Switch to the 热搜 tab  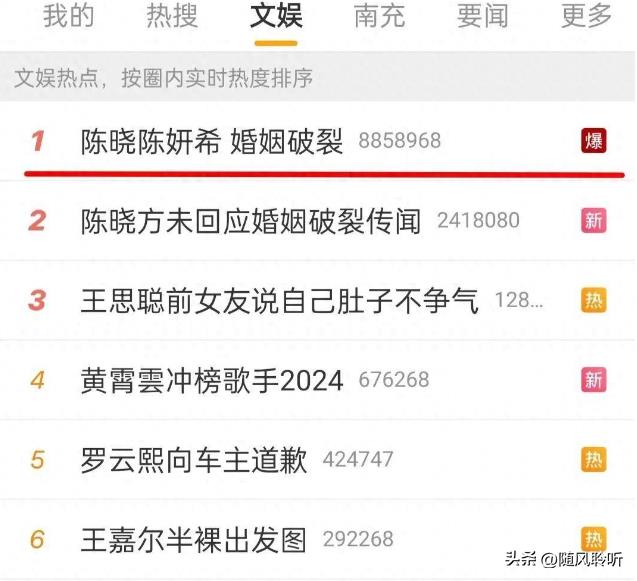coord(172,16)
